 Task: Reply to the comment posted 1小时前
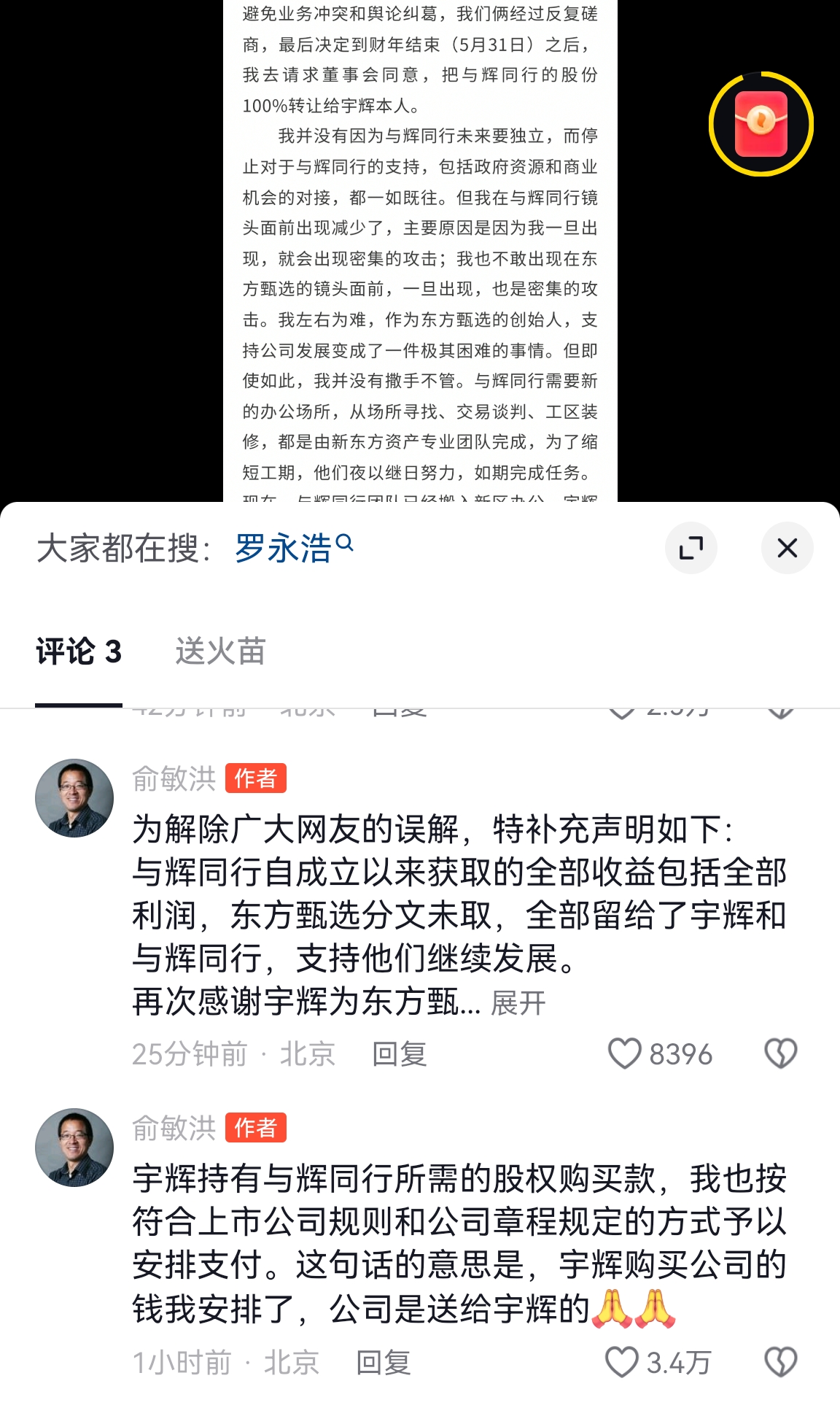pos(383,1362)
